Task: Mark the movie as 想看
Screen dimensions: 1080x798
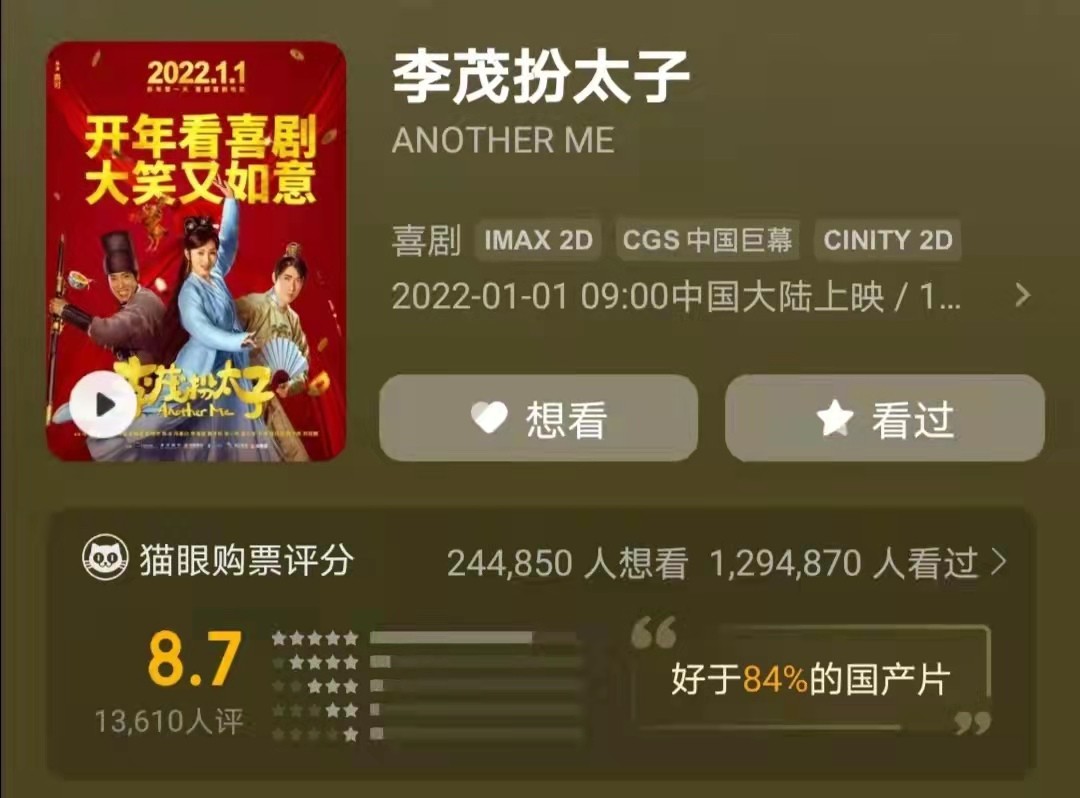Action: pos(538,418)
